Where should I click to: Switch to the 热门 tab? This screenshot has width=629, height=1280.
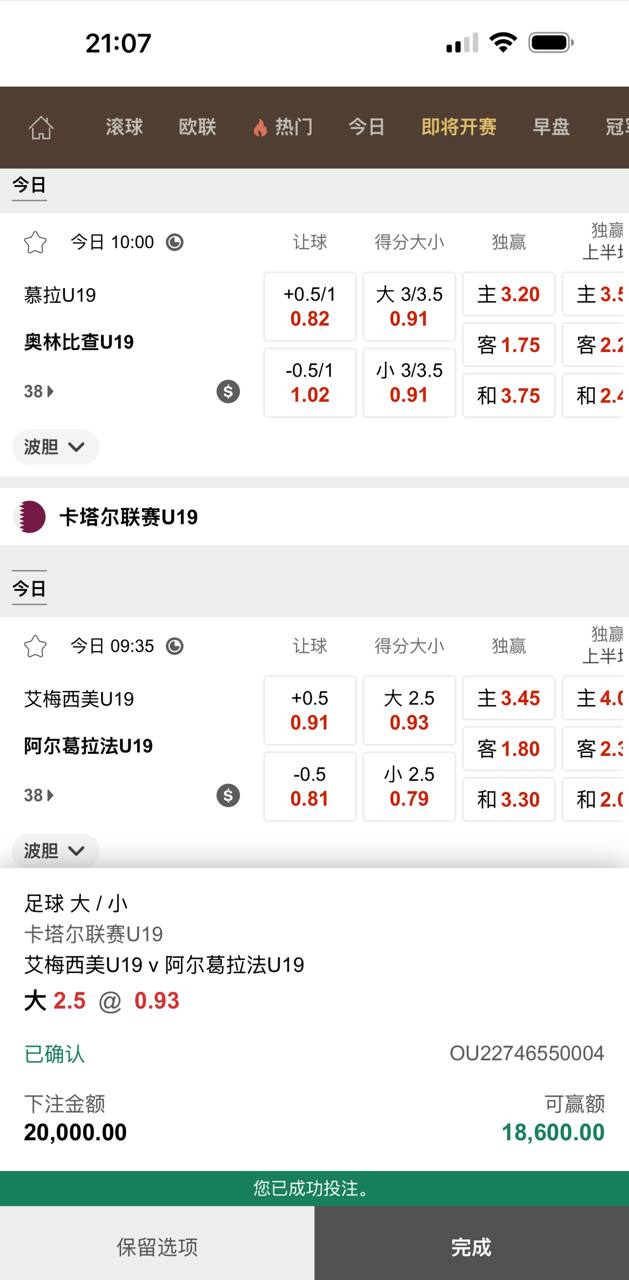pyautogui.click(x=282, y=127)
